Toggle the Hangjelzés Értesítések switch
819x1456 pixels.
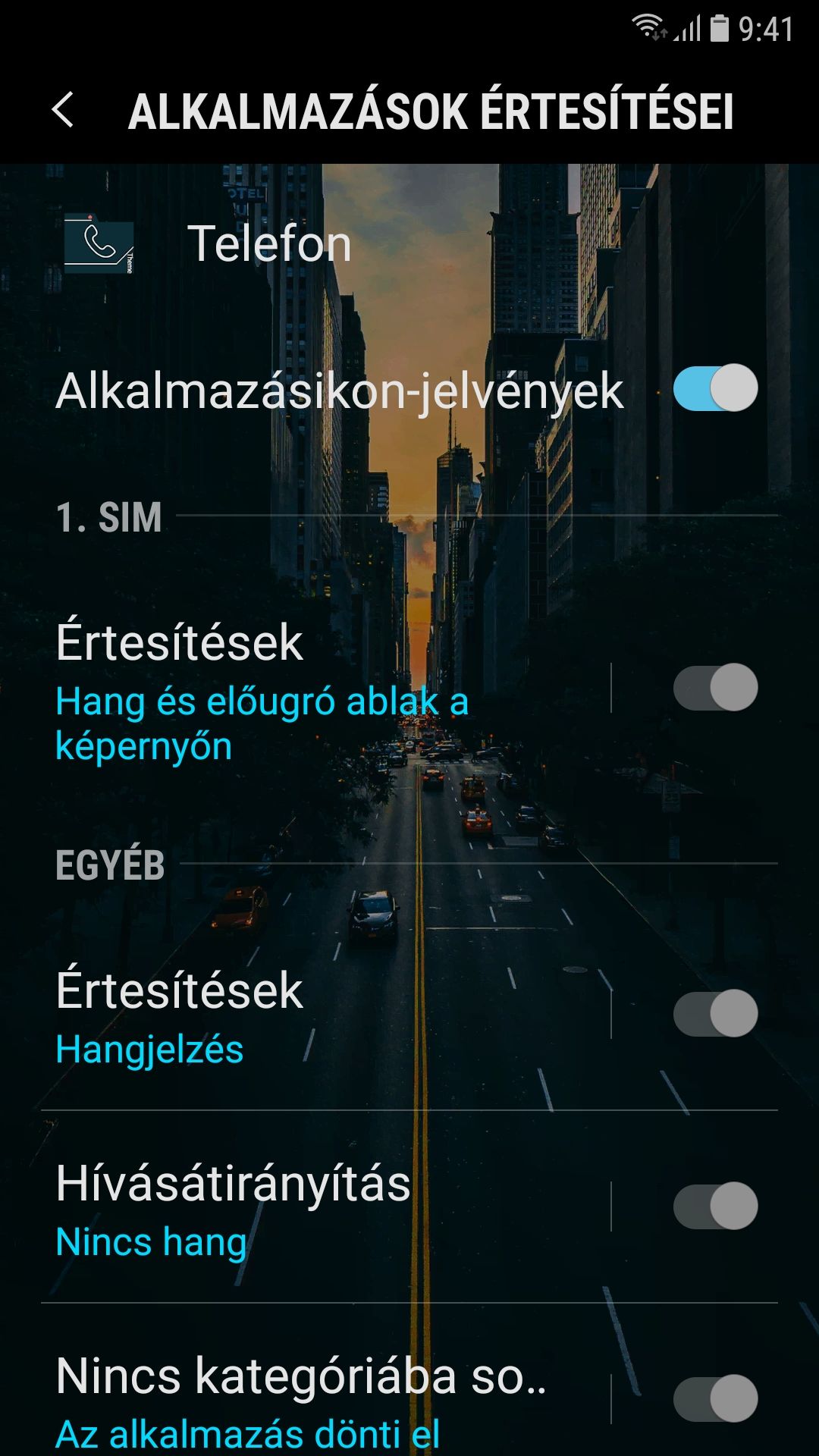coord(715,1013)
